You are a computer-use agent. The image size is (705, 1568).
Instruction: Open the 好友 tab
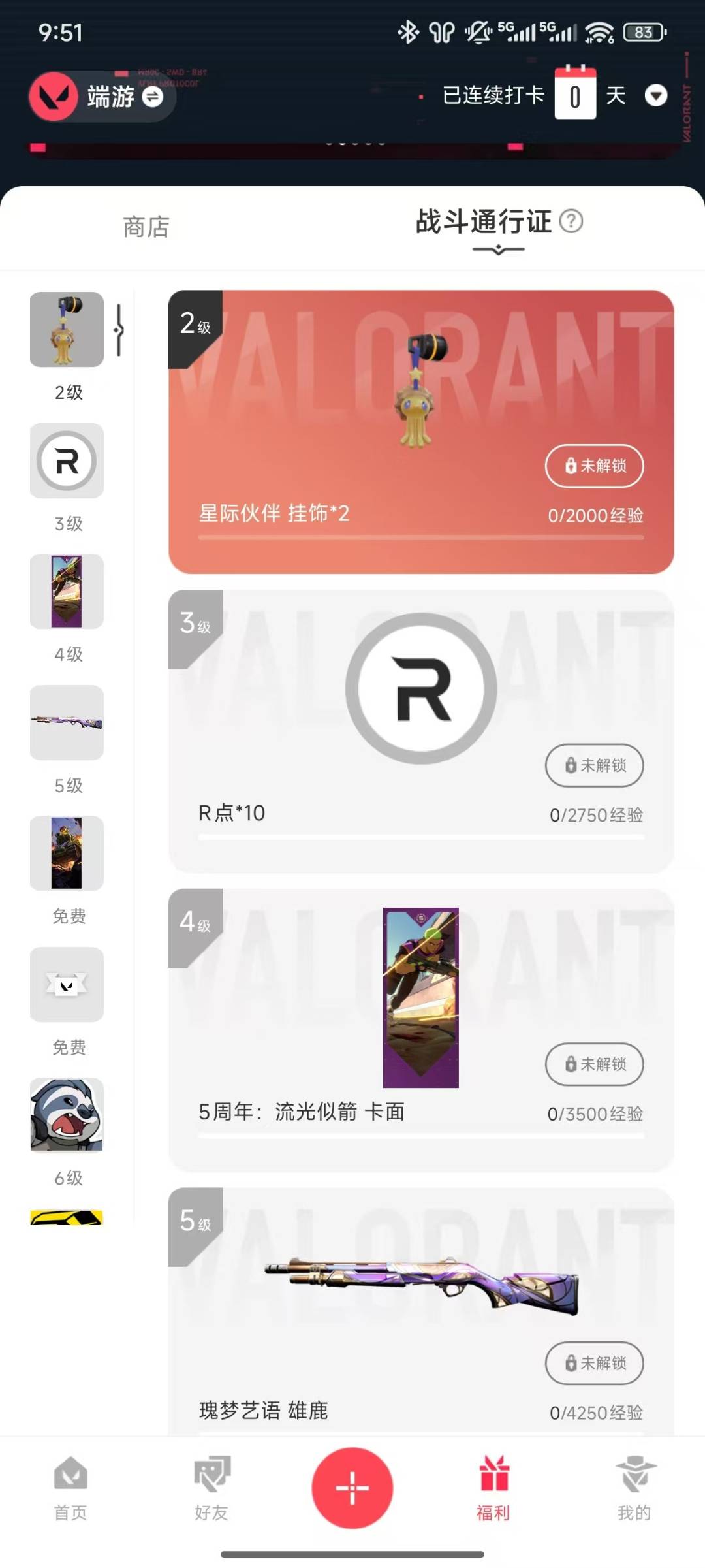[211, 1488]
